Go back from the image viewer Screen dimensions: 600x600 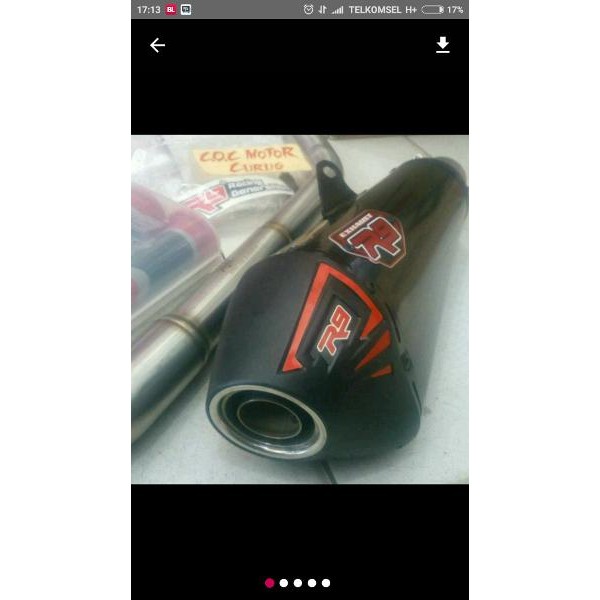[x=157, y=45]
